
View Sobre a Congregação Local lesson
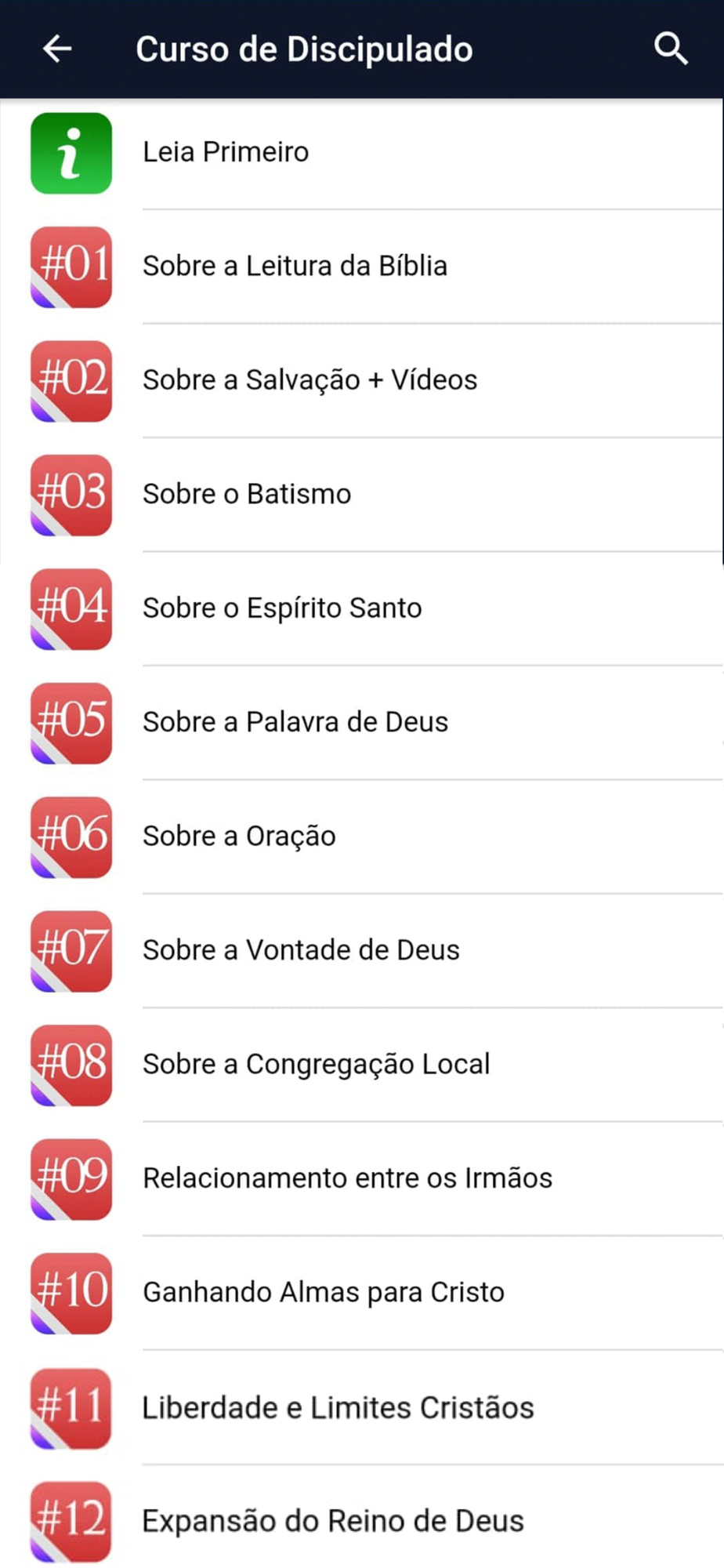pyautogui.click(x=362, y=1065)
